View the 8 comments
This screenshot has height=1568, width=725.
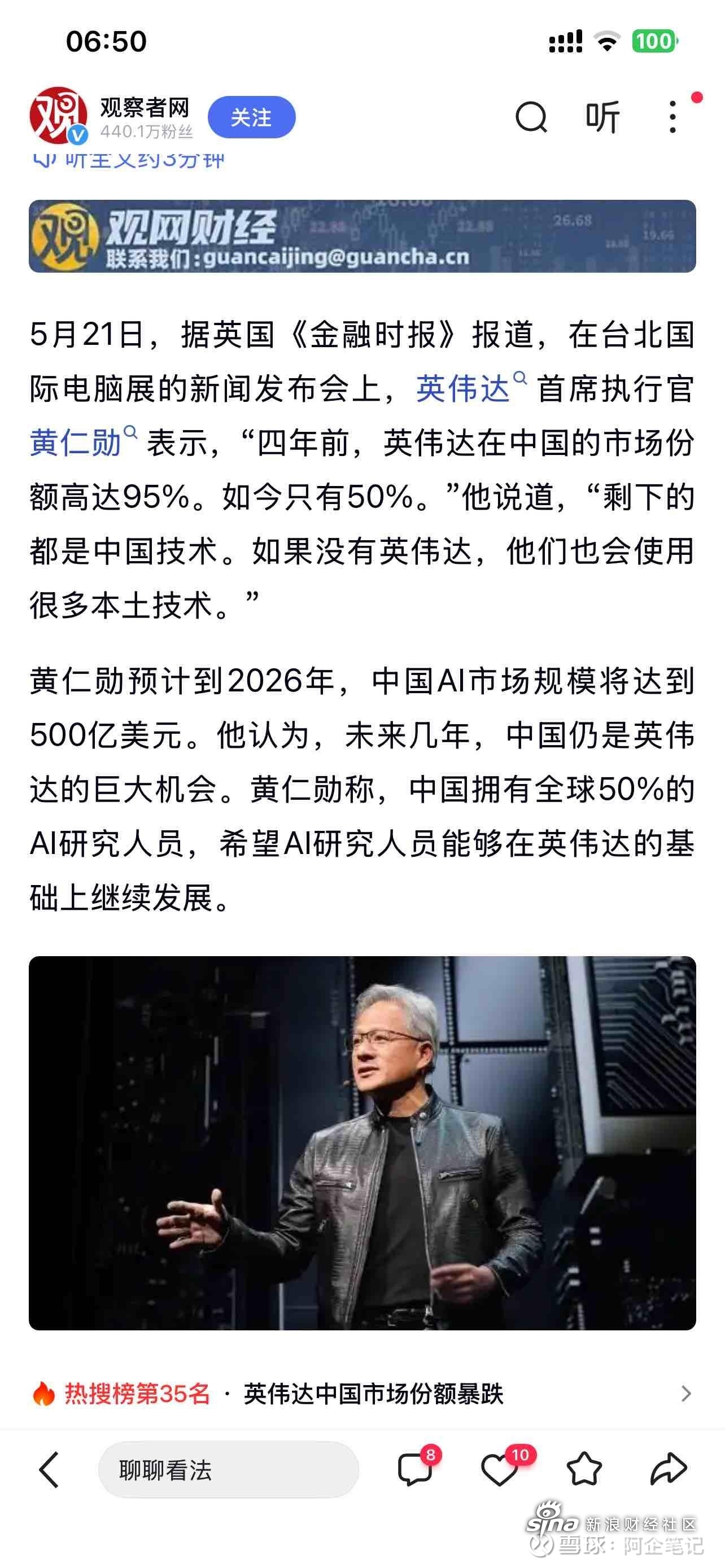point(415,1469)
